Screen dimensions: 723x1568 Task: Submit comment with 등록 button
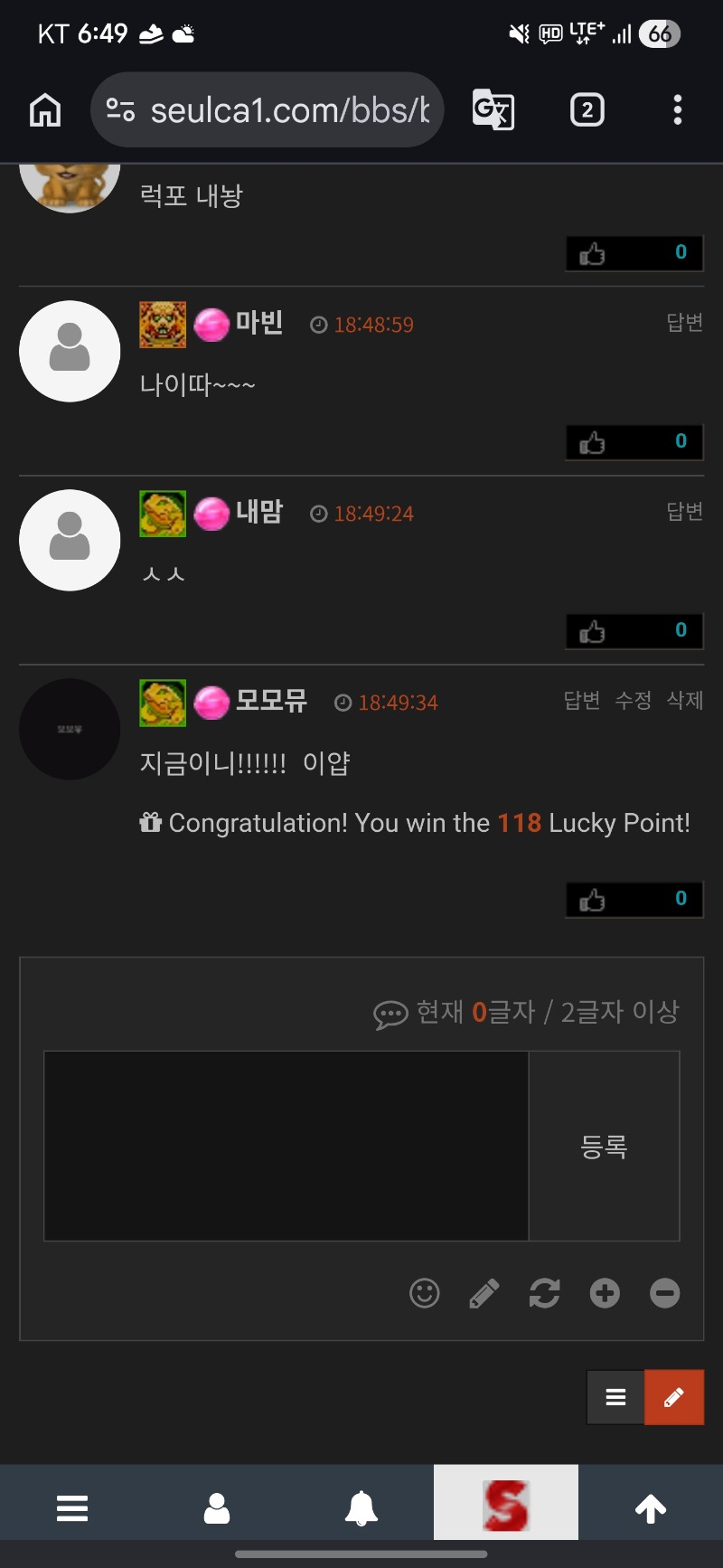(604, 1146)
